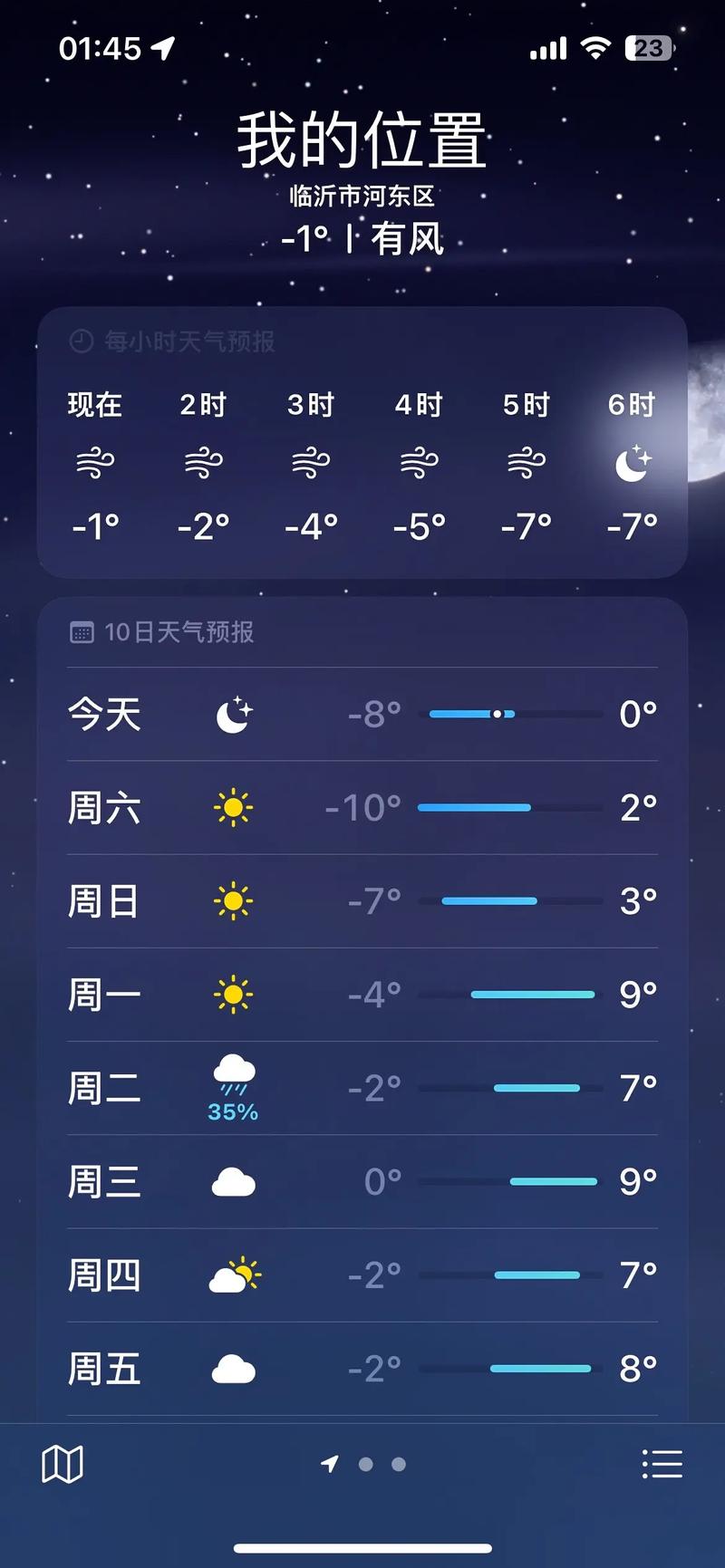Open the map view from bottom bar
The height and width of the screenshot is (1568, 725).
pos(63,1464)
